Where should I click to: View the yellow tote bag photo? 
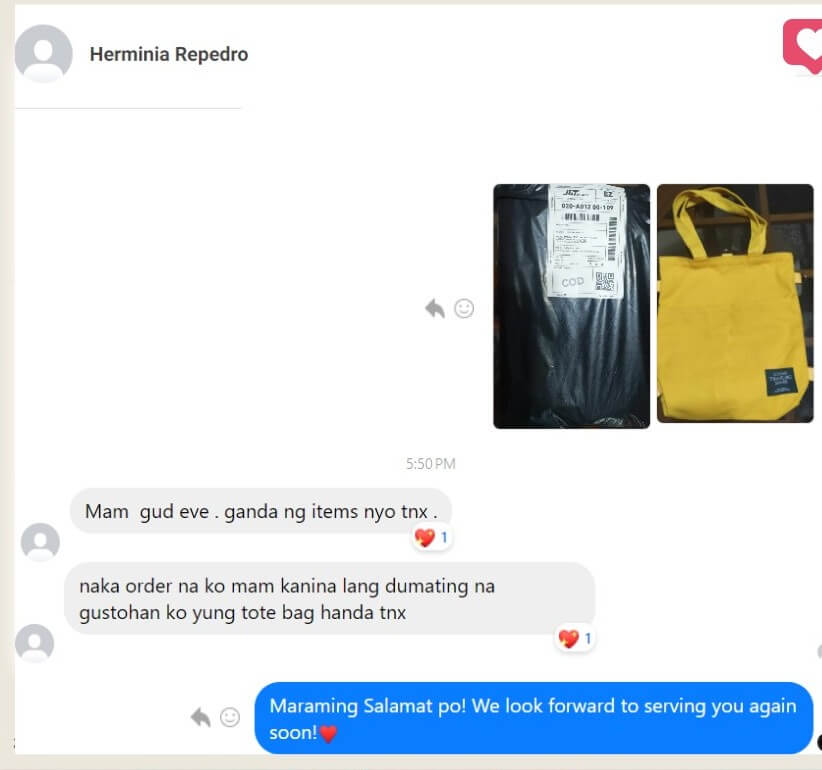point(734,303)
